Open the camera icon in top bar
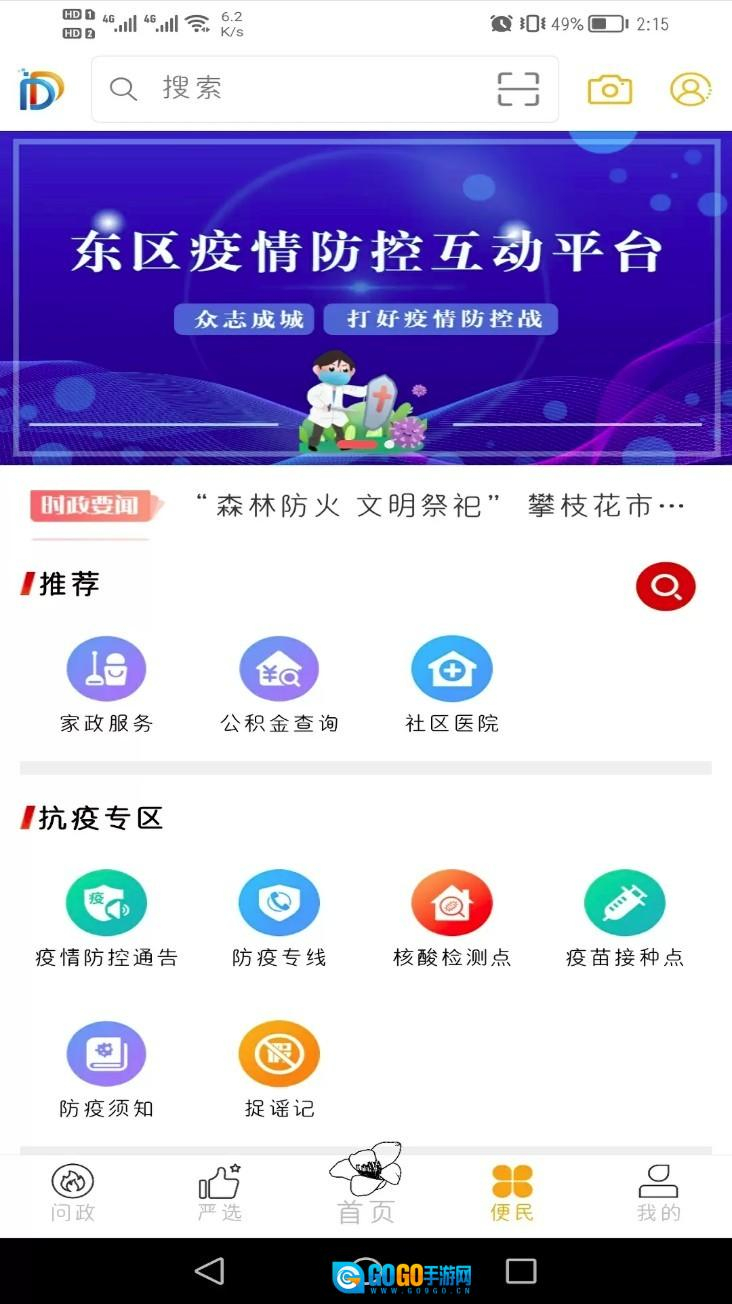Viewport: 732px width, 1304px height. click(x=610, y=89)
